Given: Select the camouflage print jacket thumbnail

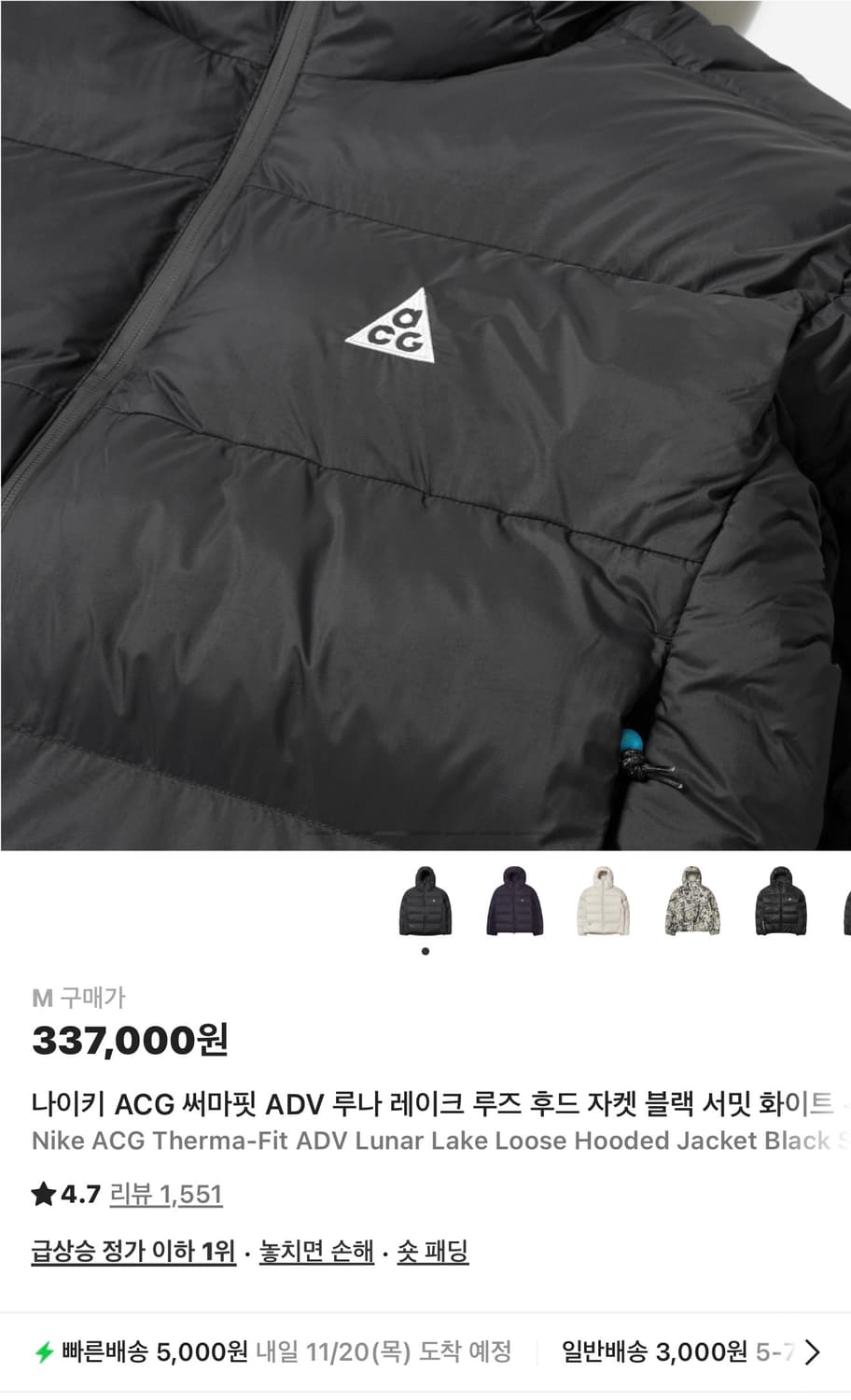Looking at the screenshot, I should (x=693, y=902).
